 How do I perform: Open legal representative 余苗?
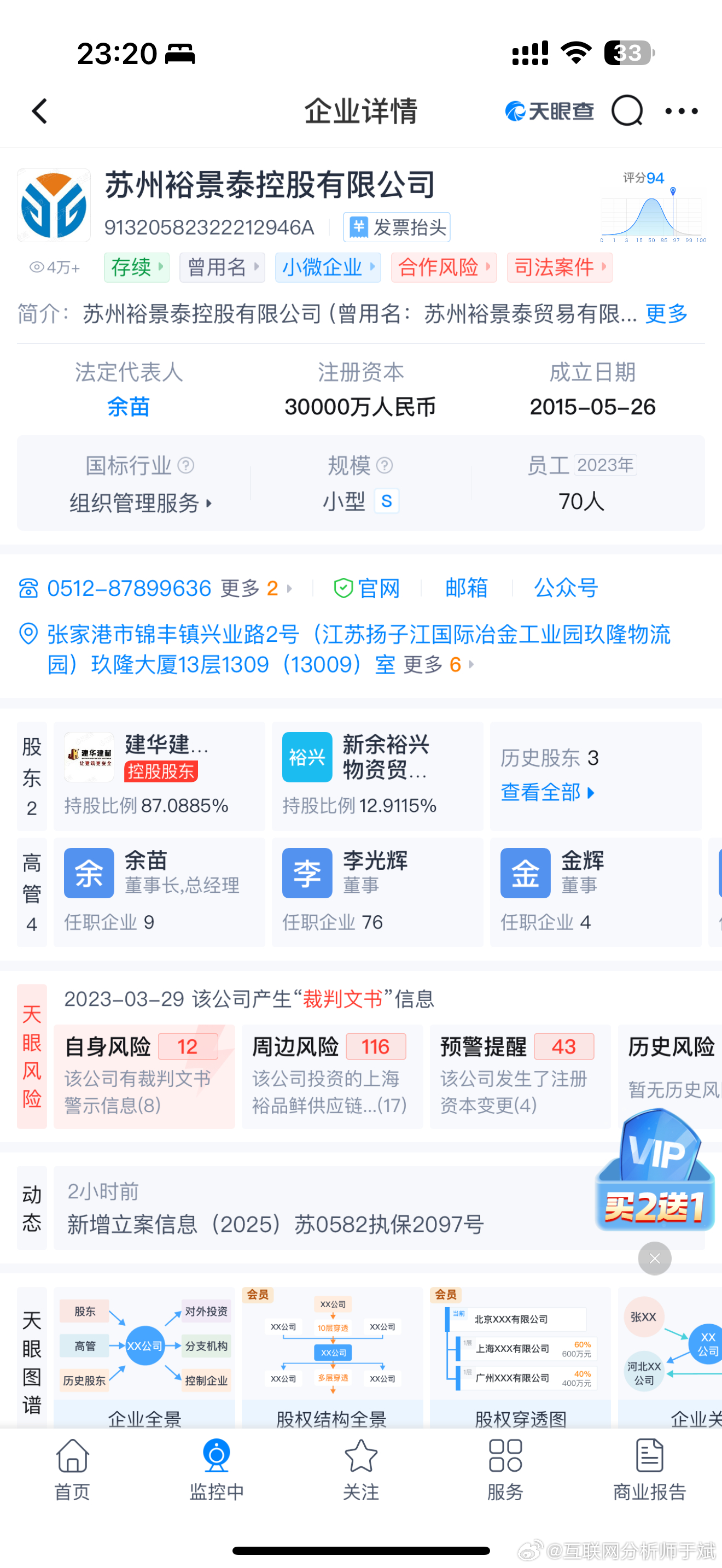[x=129, y=407]
